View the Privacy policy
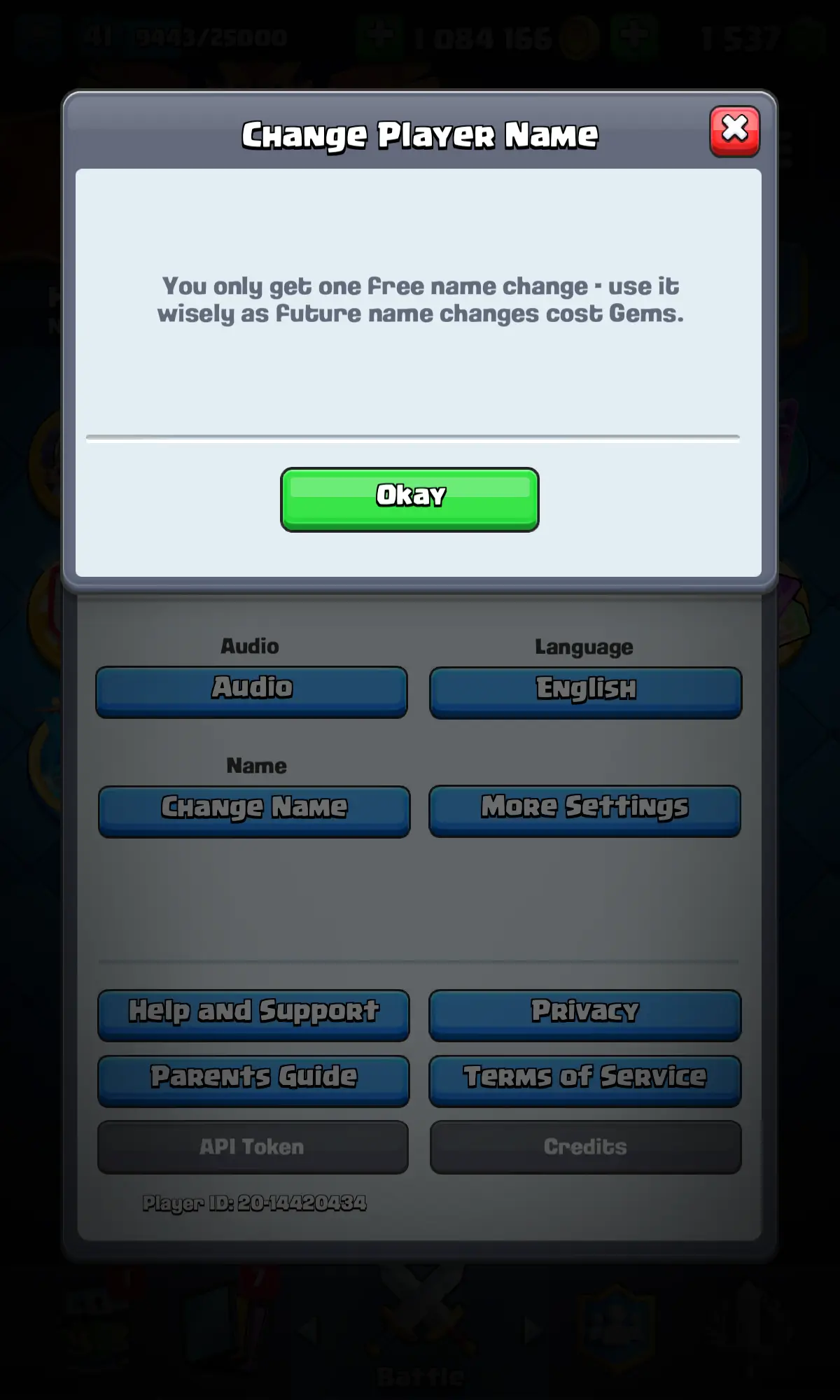The image size is (840, 1400). click(x=584, y=1014)
